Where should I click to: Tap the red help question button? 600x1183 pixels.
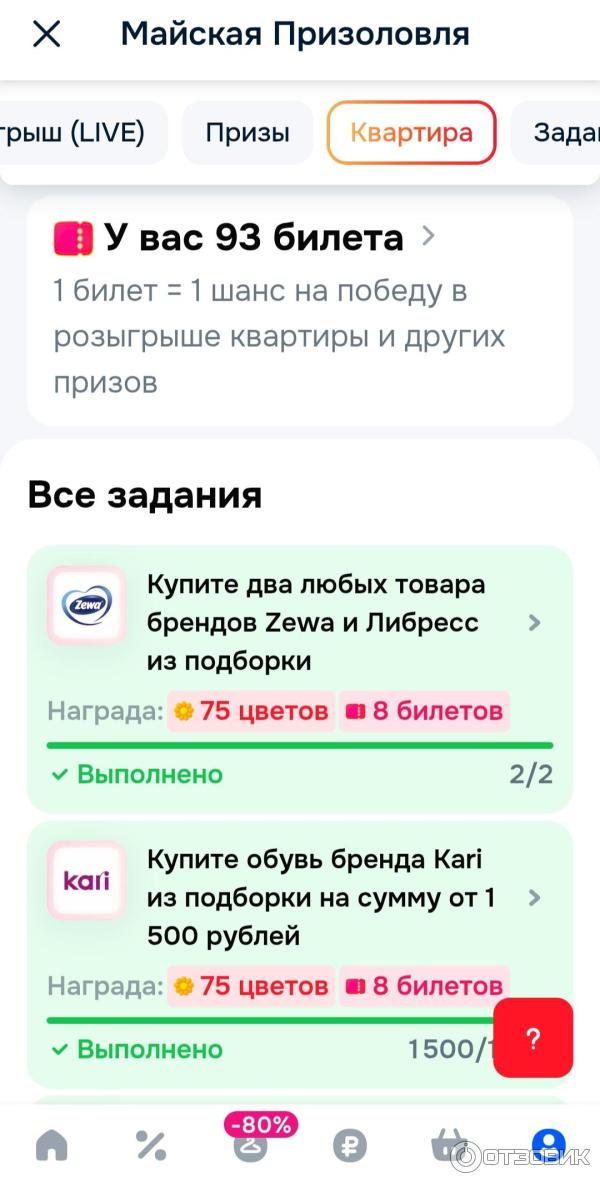(x=533, y=1038)
